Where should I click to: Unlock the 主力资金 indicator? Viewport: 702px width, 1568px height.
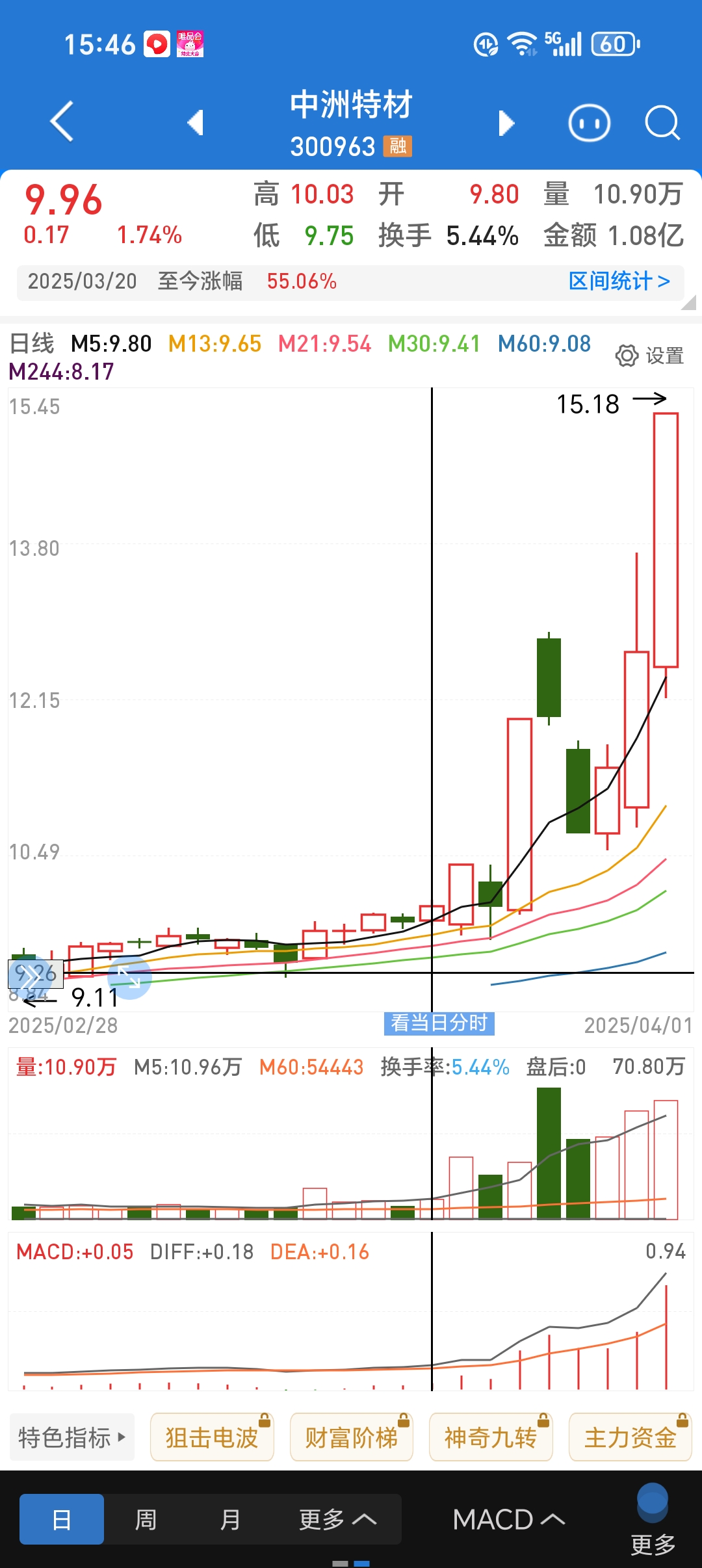point(630,1437)
